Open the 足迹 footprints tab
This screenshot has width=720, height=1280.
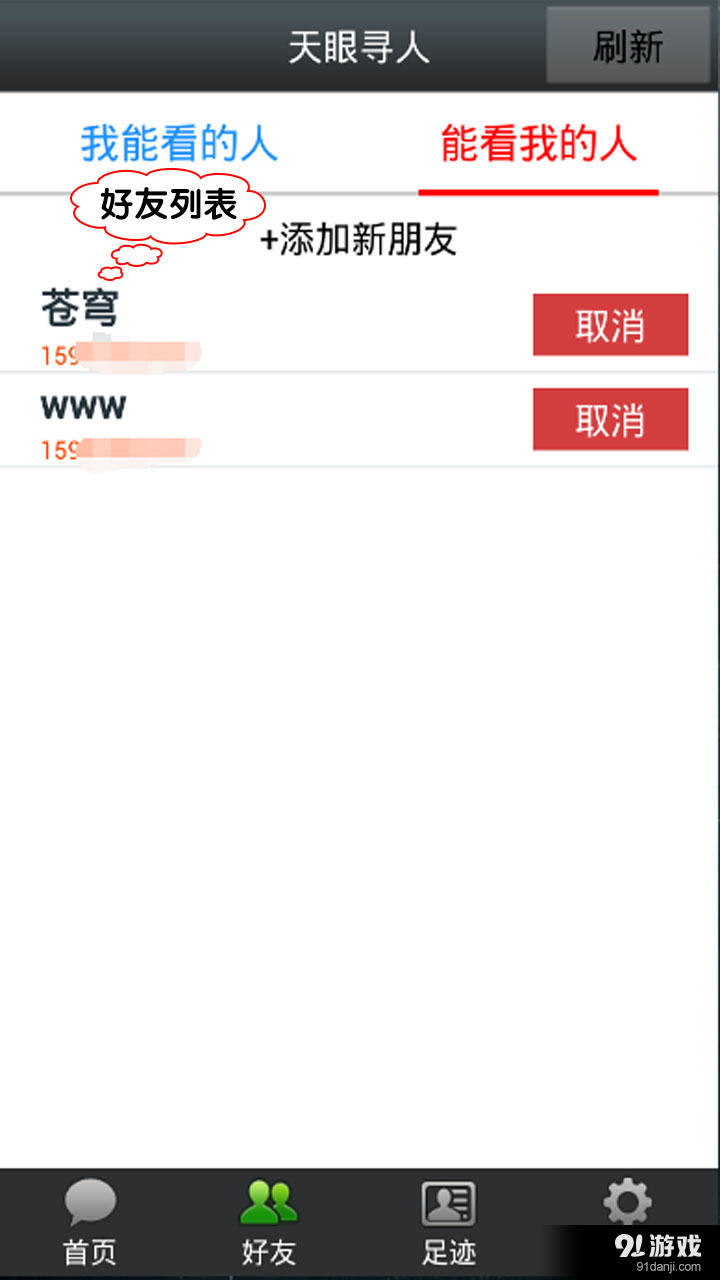[x=448, y=1222]
